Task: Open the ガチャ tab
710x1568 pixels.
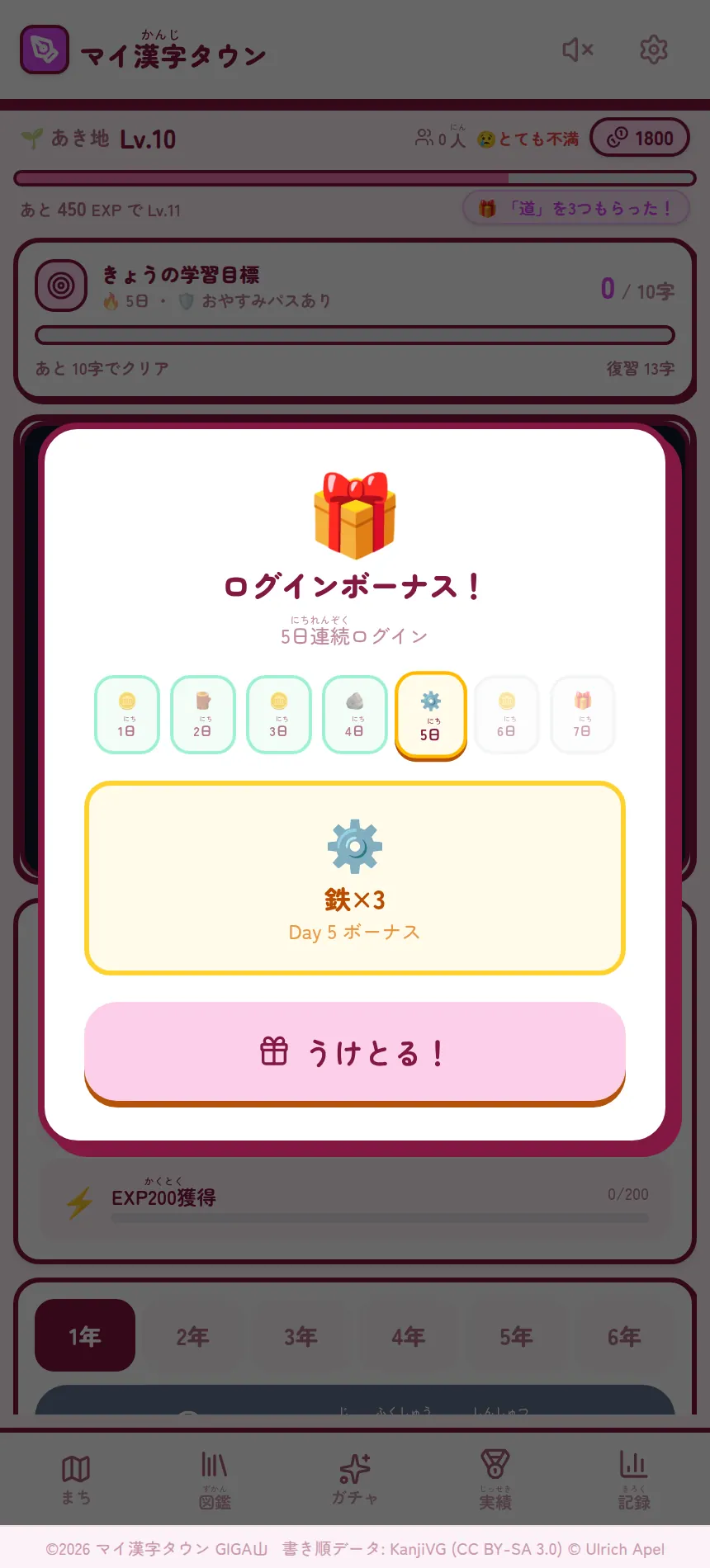Action: (355, 1480)
